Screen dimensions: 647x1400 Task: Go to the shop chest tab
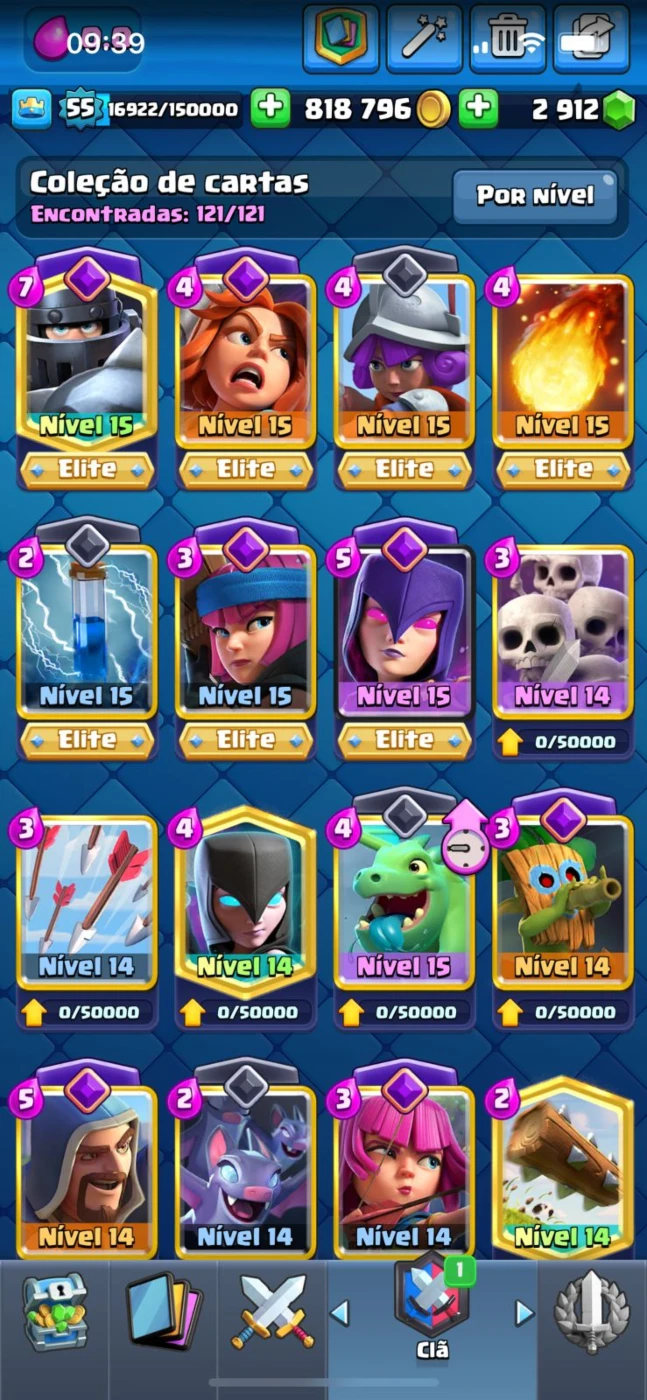click(x=55, y=1311)
